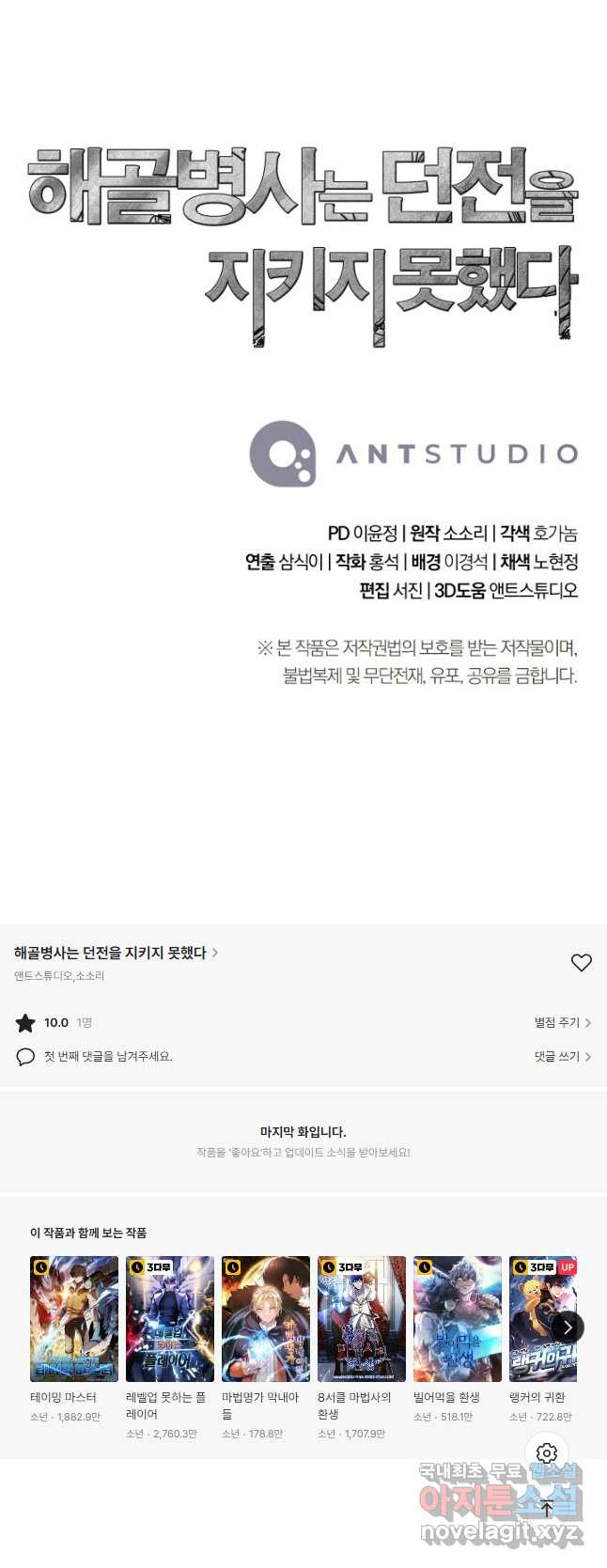607x1568 pixels.
Task: Like this series with the heart icon
Action: tap(582, 962)
